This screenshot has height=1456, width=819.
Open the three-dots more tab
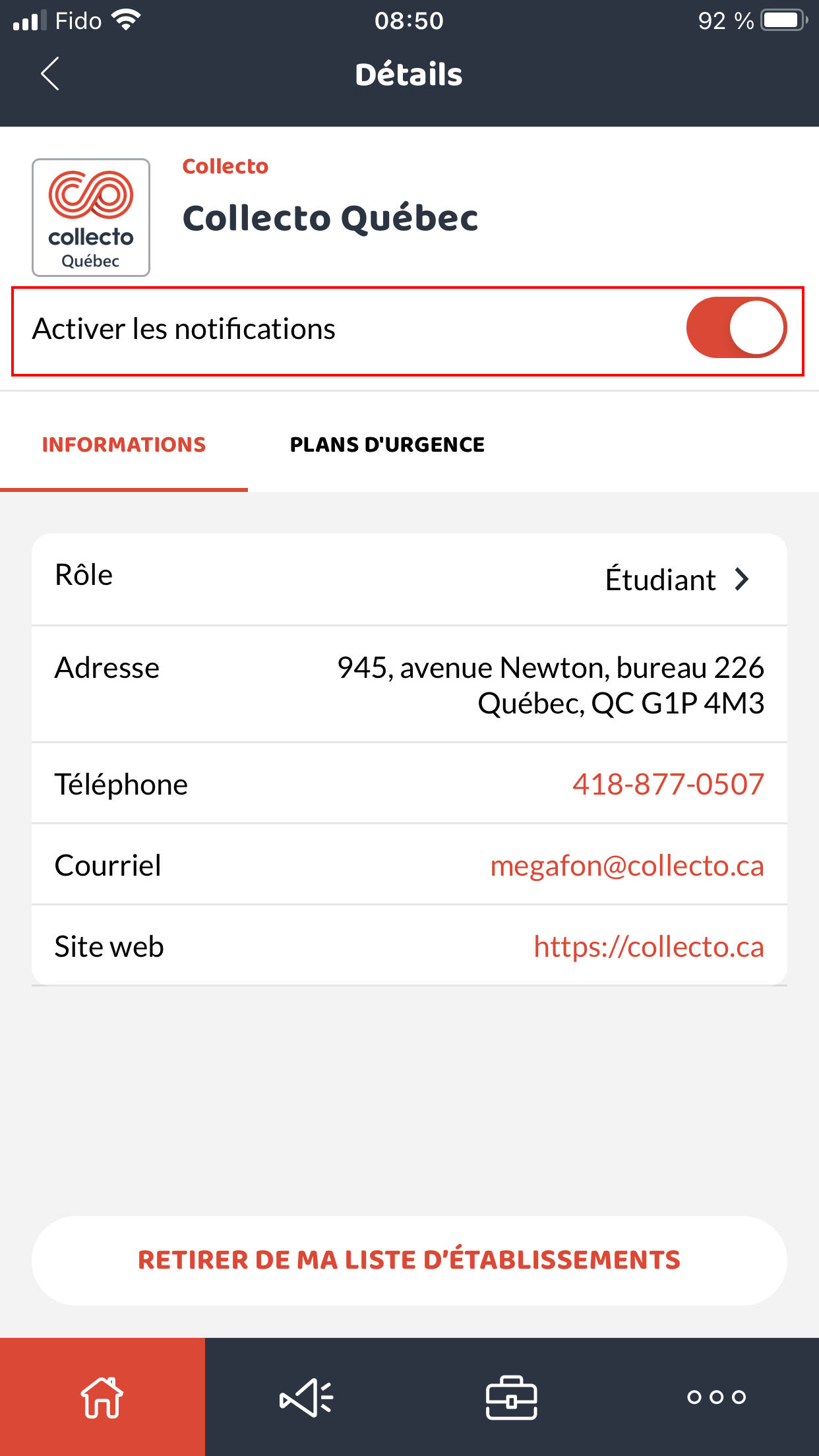pyautogui.click(x=716, y=1397)
